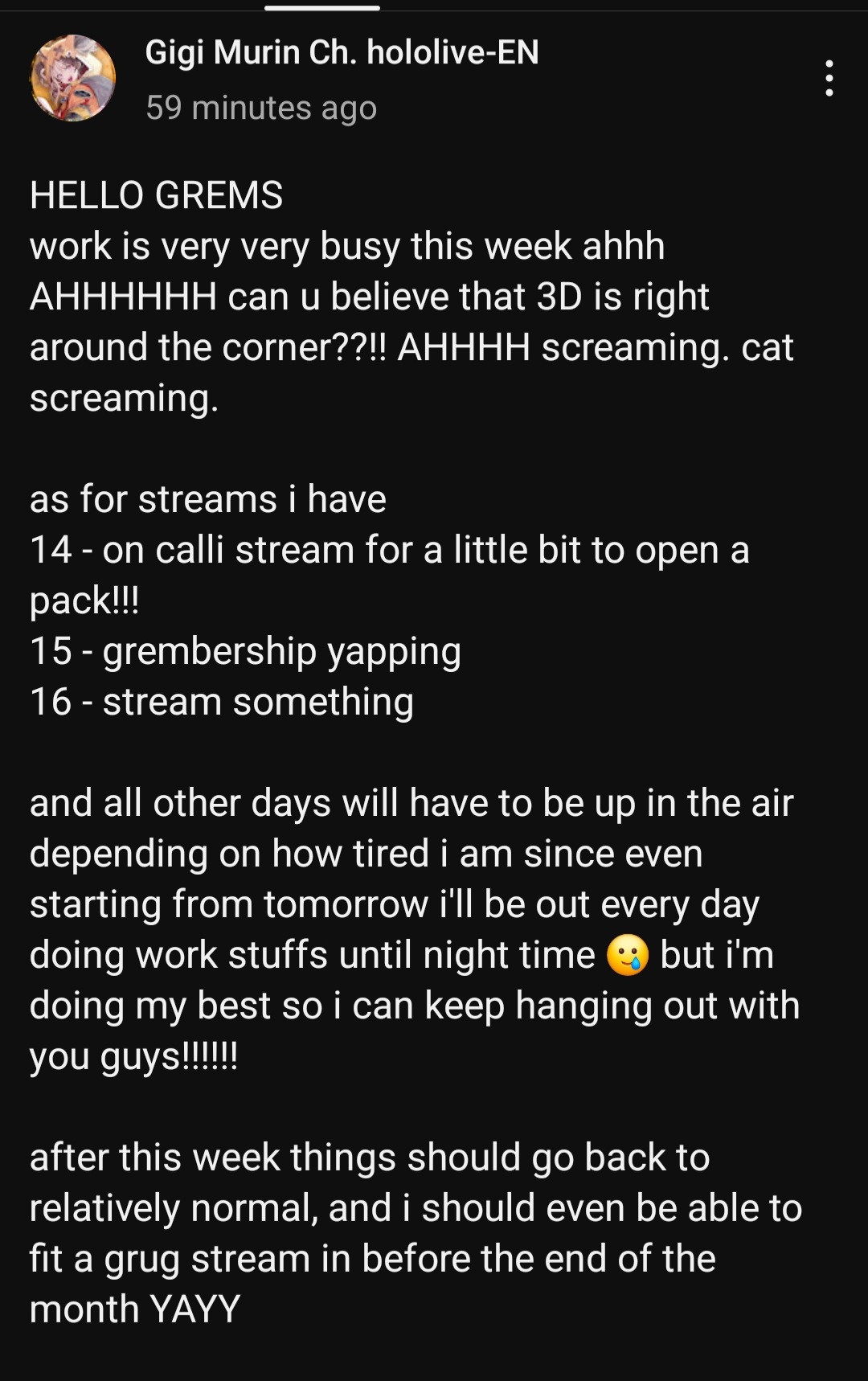Open the post's three-dot overflow menu
This screenshot has width=868, height=1381.
829,79
